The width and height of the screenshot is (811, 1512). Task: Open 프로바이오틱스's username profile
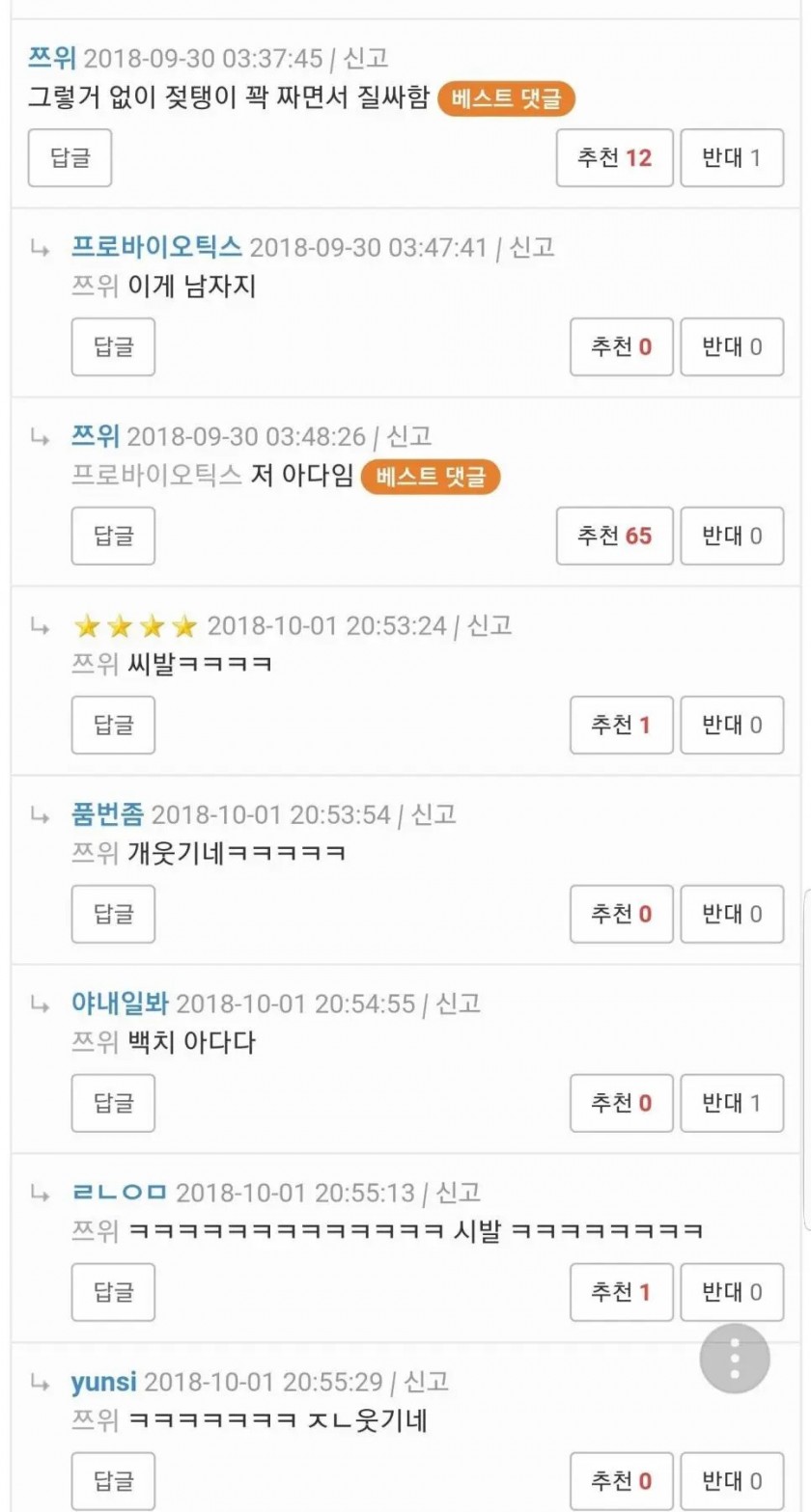pyautogui.click(x=156, y=247)
